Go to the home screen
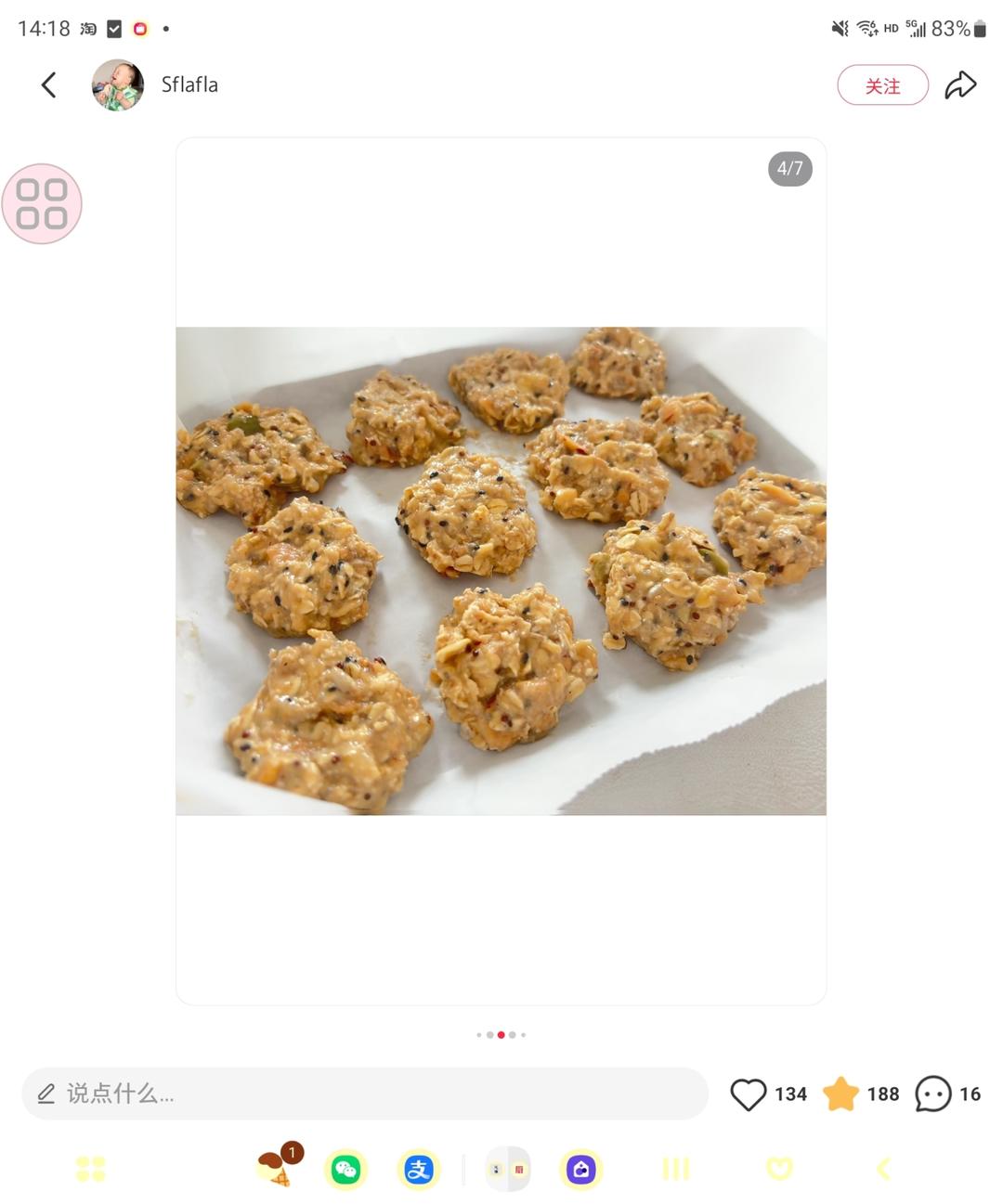 point(779,1169)
